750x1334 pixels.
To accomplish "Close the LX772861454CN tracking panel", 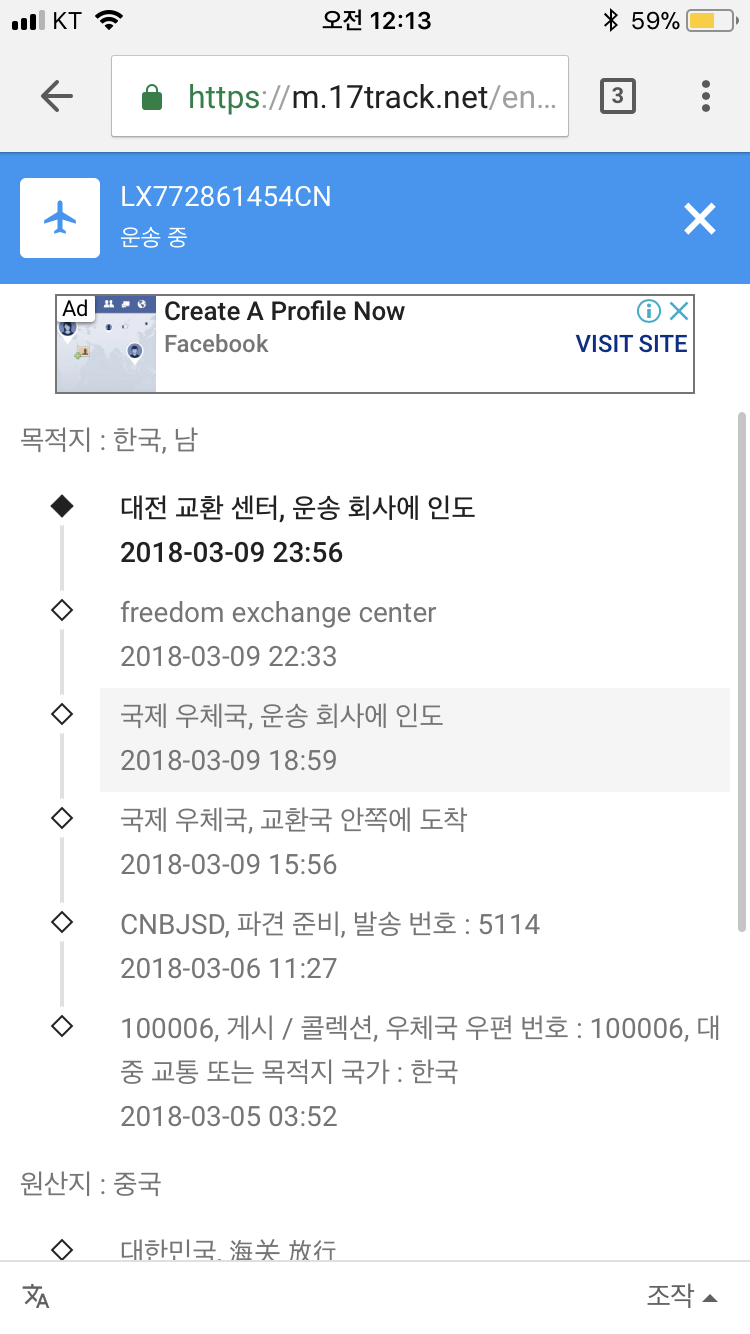I will click(x=700, y=218).
